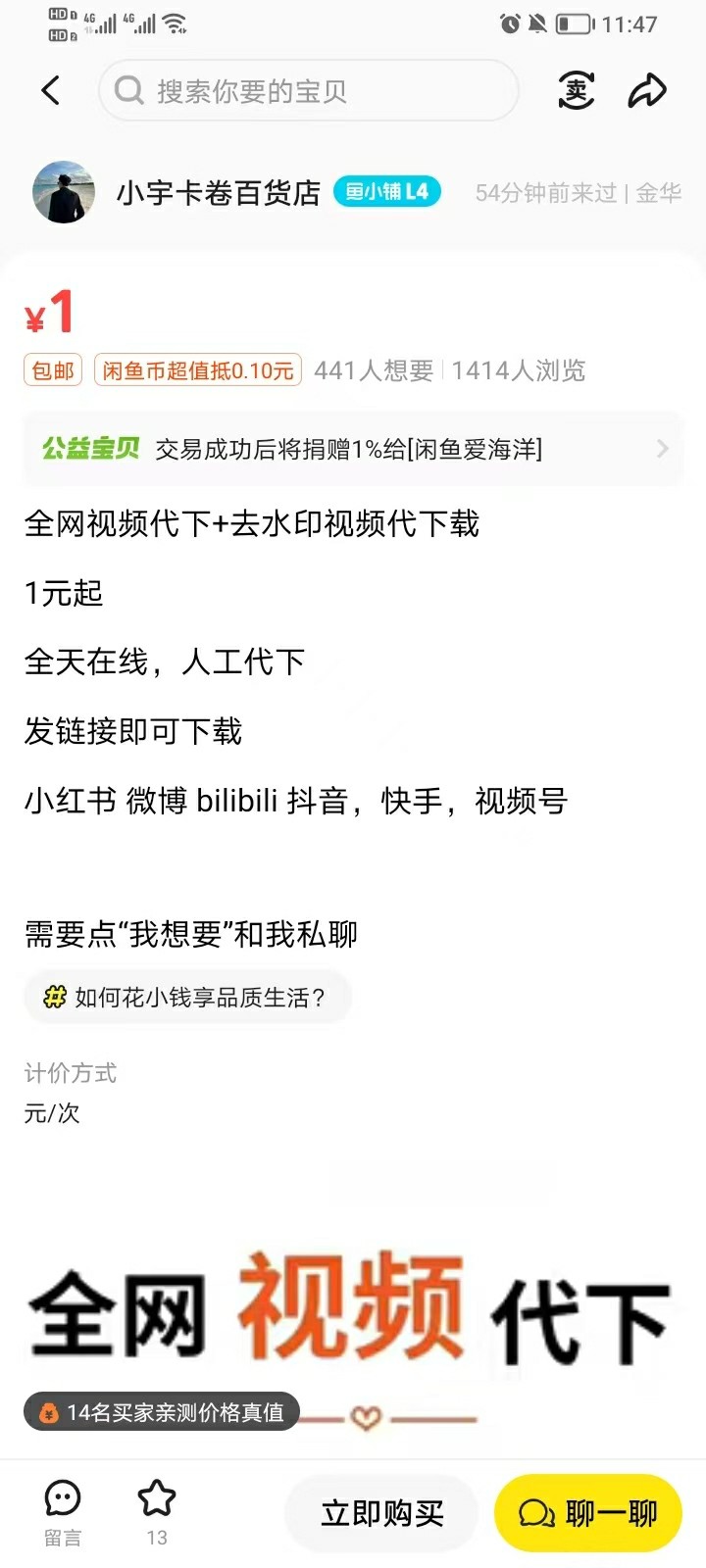Go back using the top-left arrow
Screen dimensions: 706x1568
click(51, 91)
